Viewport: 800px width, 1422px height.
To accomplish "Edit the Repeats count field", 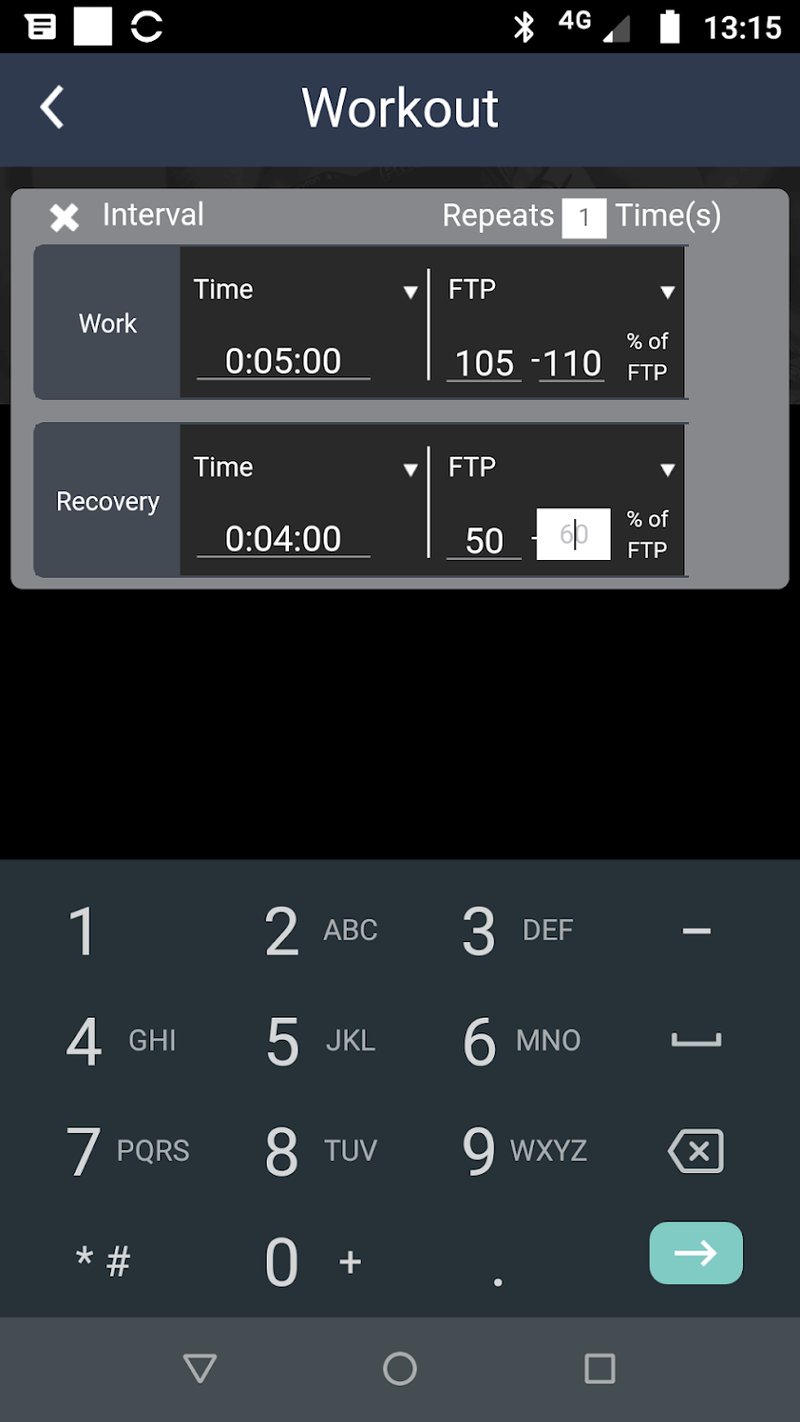I will [583, 218].
